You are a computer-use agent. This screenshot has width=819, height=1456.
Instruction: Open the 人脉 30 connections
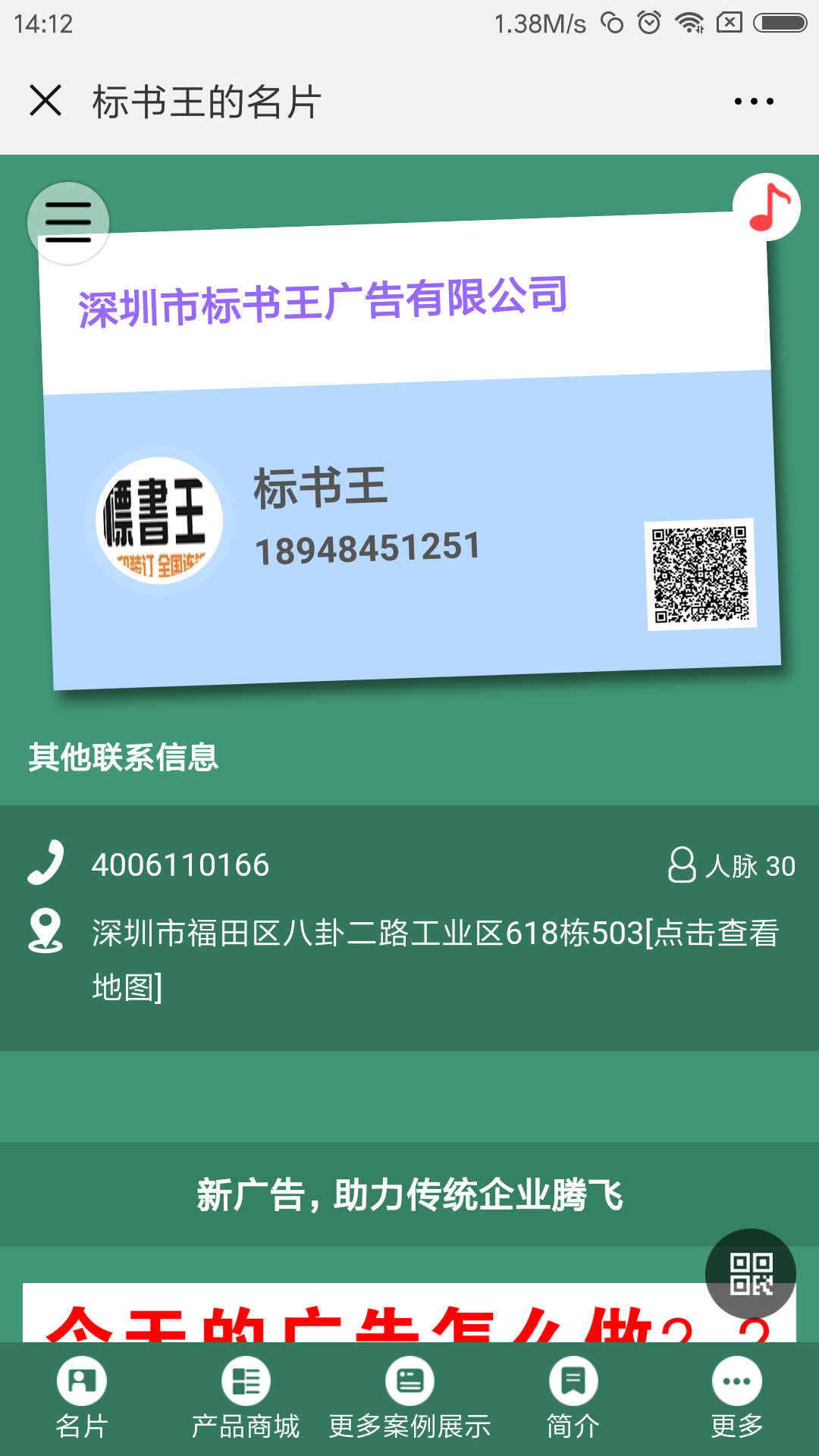(732, 865)
